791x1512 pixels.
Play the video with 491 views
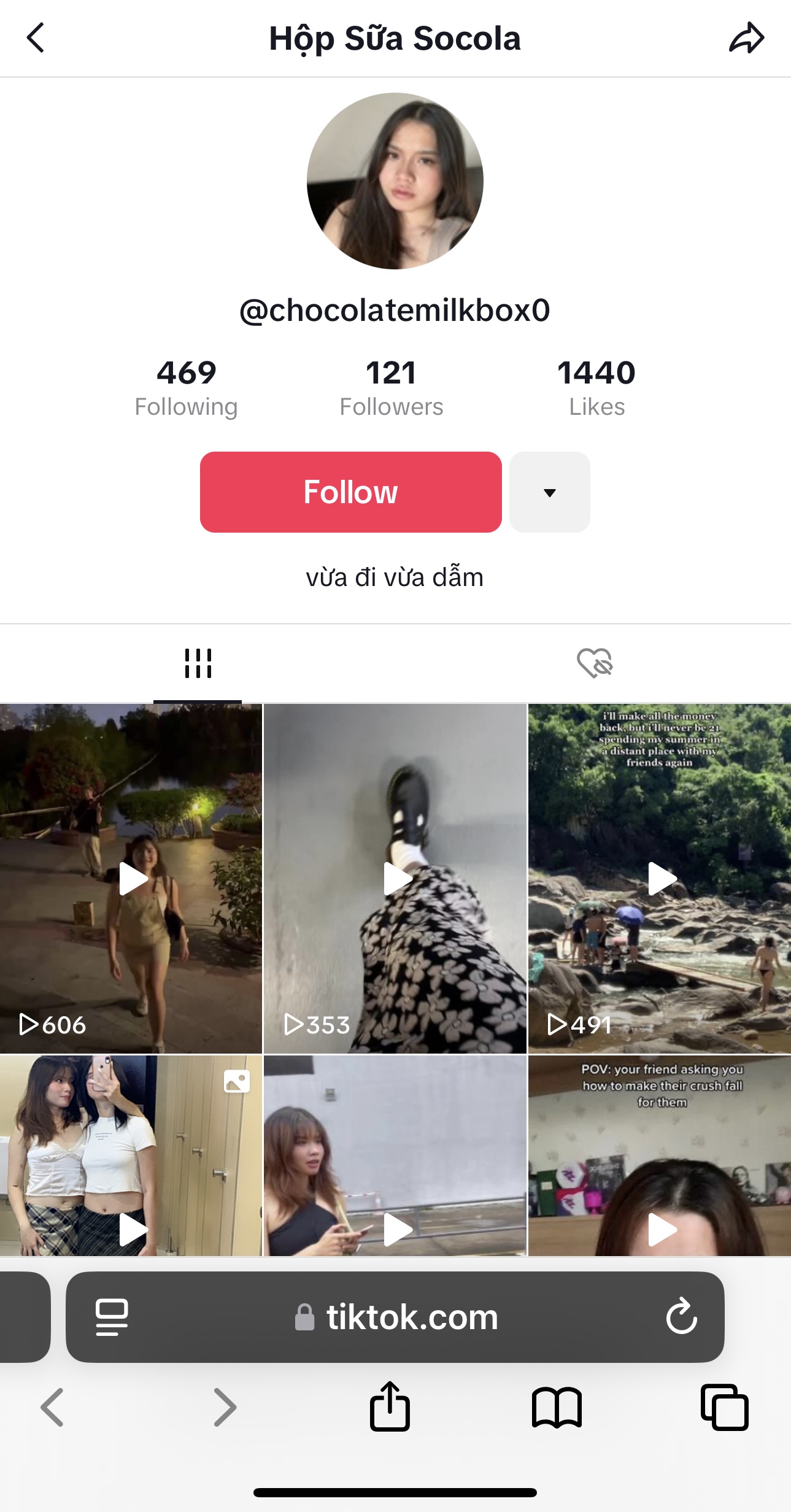pyautogui.click(x=660, y=879)
